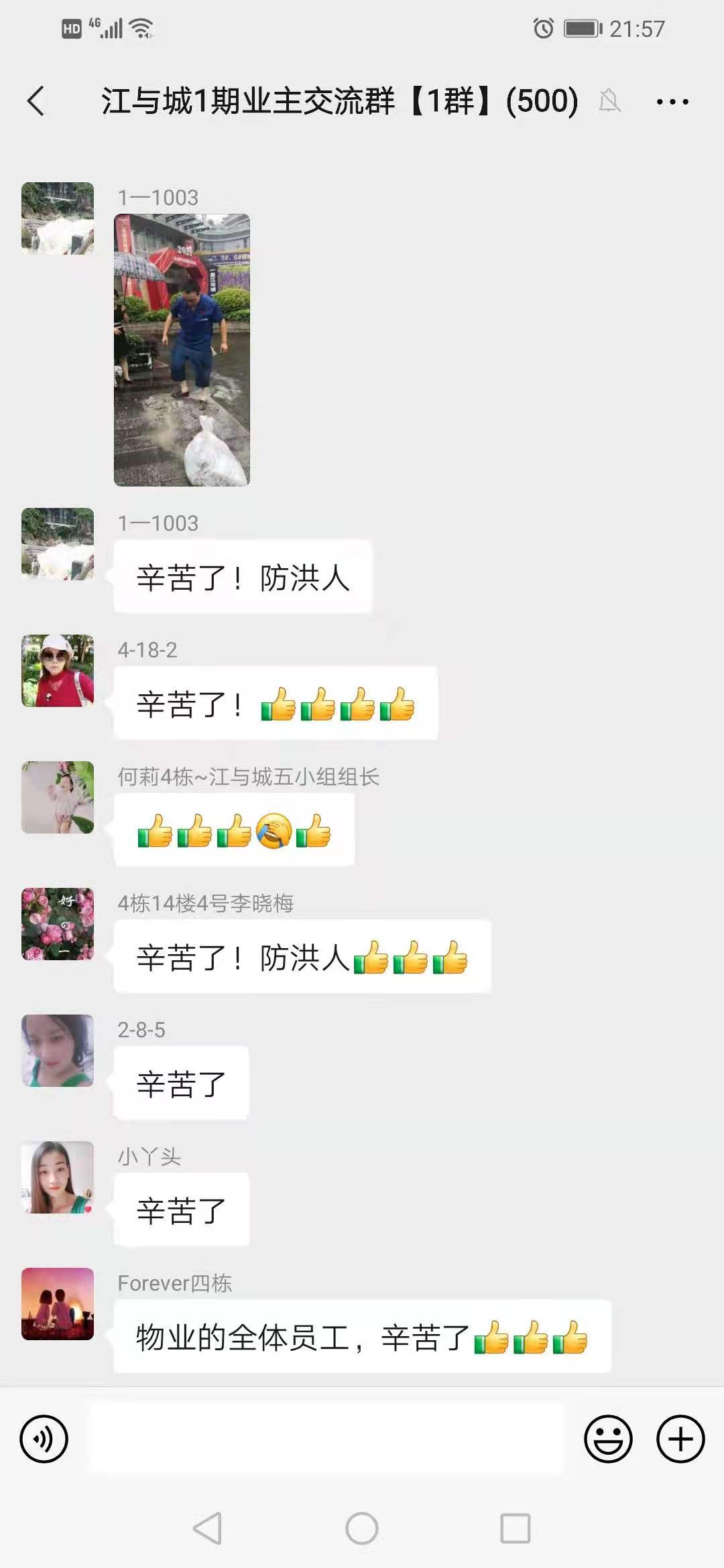View the profile avatar of 2-8-5
The width and height of the screenshot is (724, 1568).
58,1051
